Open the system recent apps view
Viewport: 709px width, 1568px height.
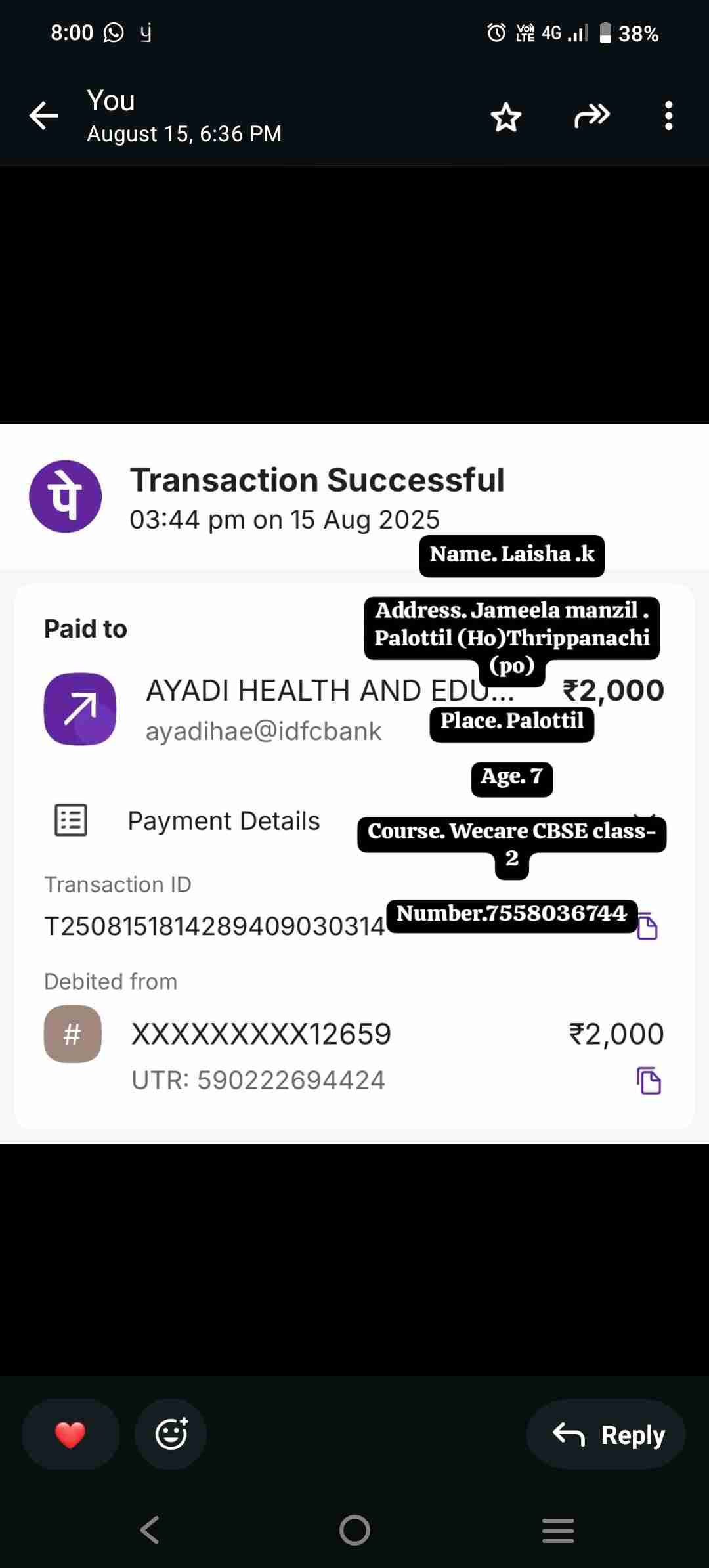[558, 1530]
